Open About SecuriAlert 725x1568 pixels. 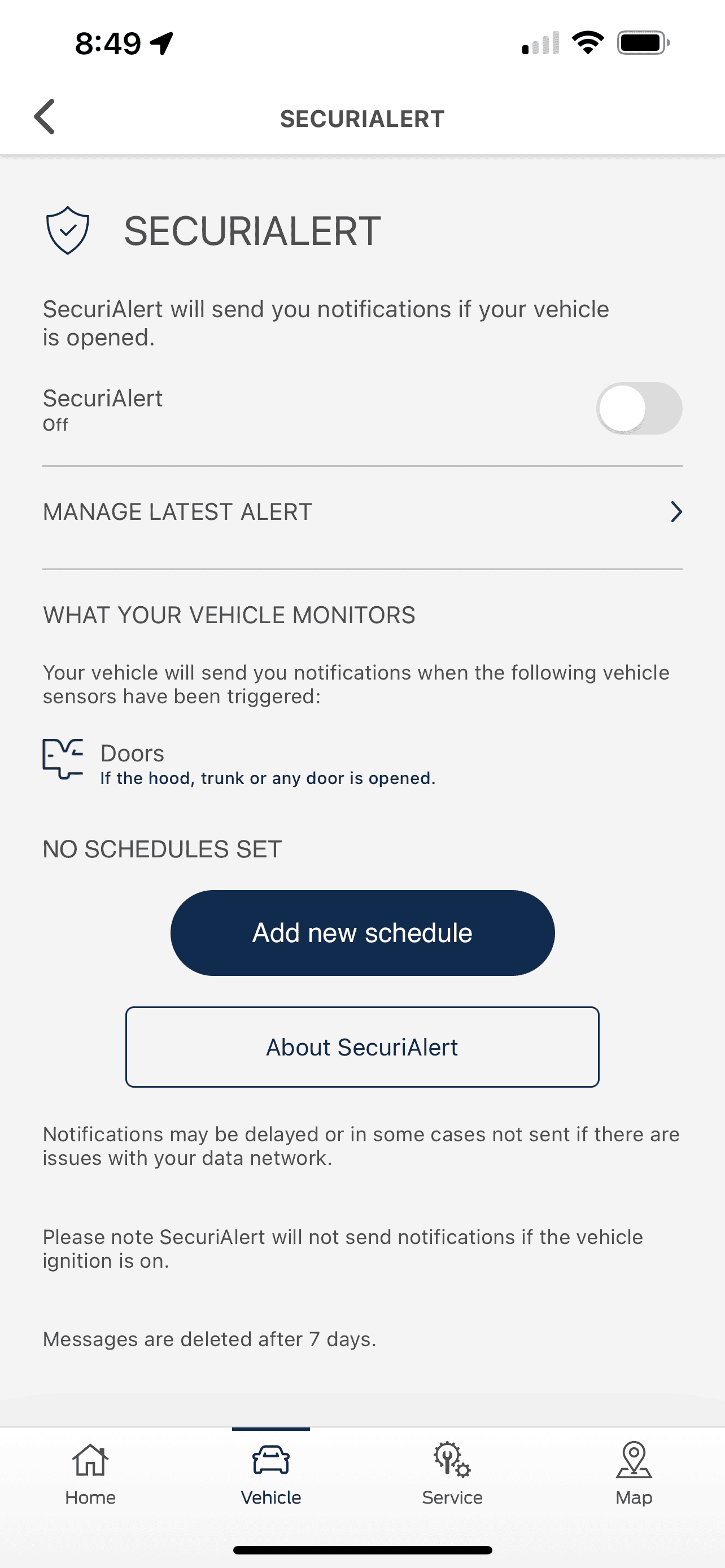click(x=362, y=1047)
